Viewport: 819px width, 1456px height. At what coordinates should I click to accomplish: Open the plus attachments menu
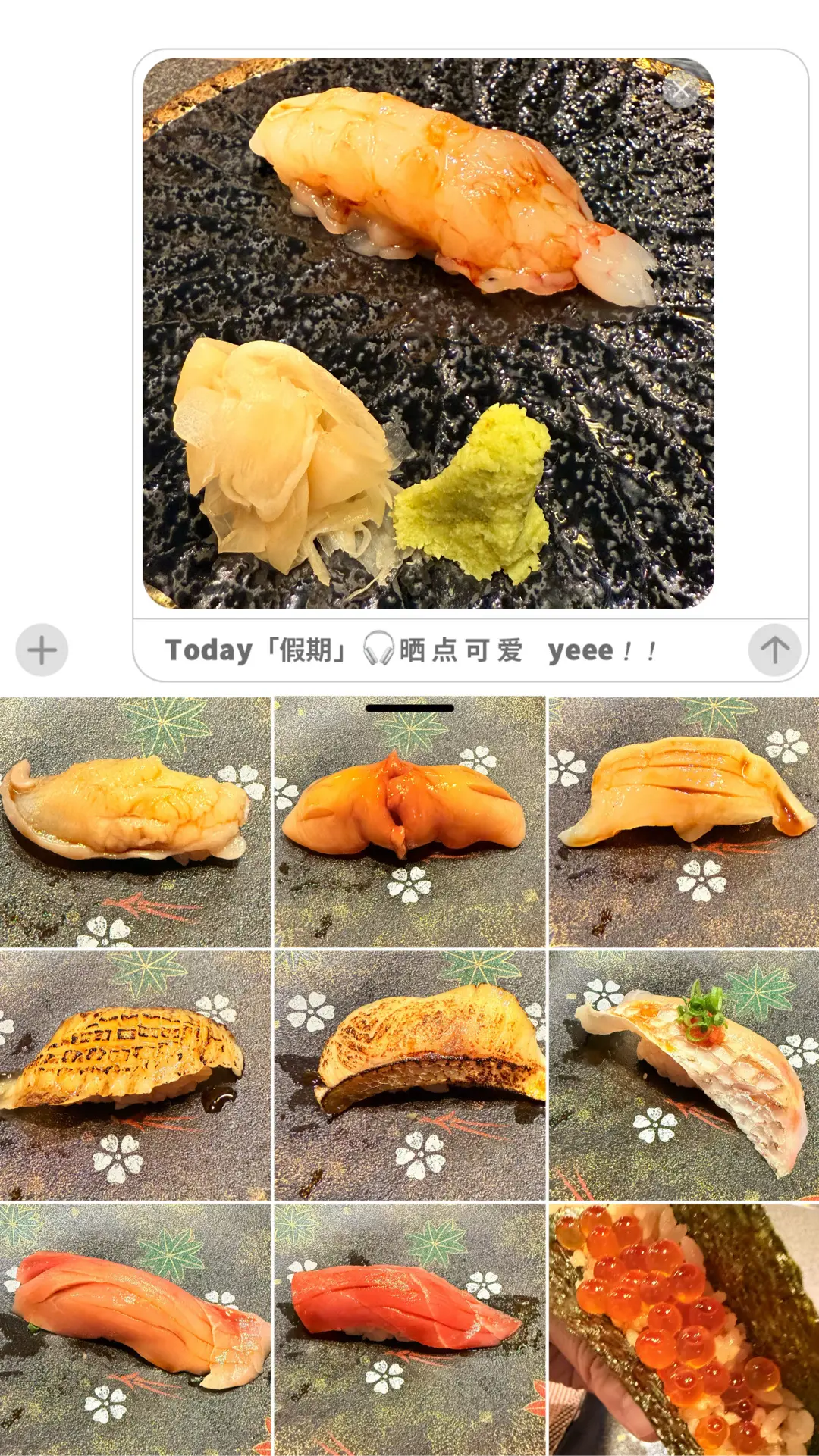tap(42, 650)
